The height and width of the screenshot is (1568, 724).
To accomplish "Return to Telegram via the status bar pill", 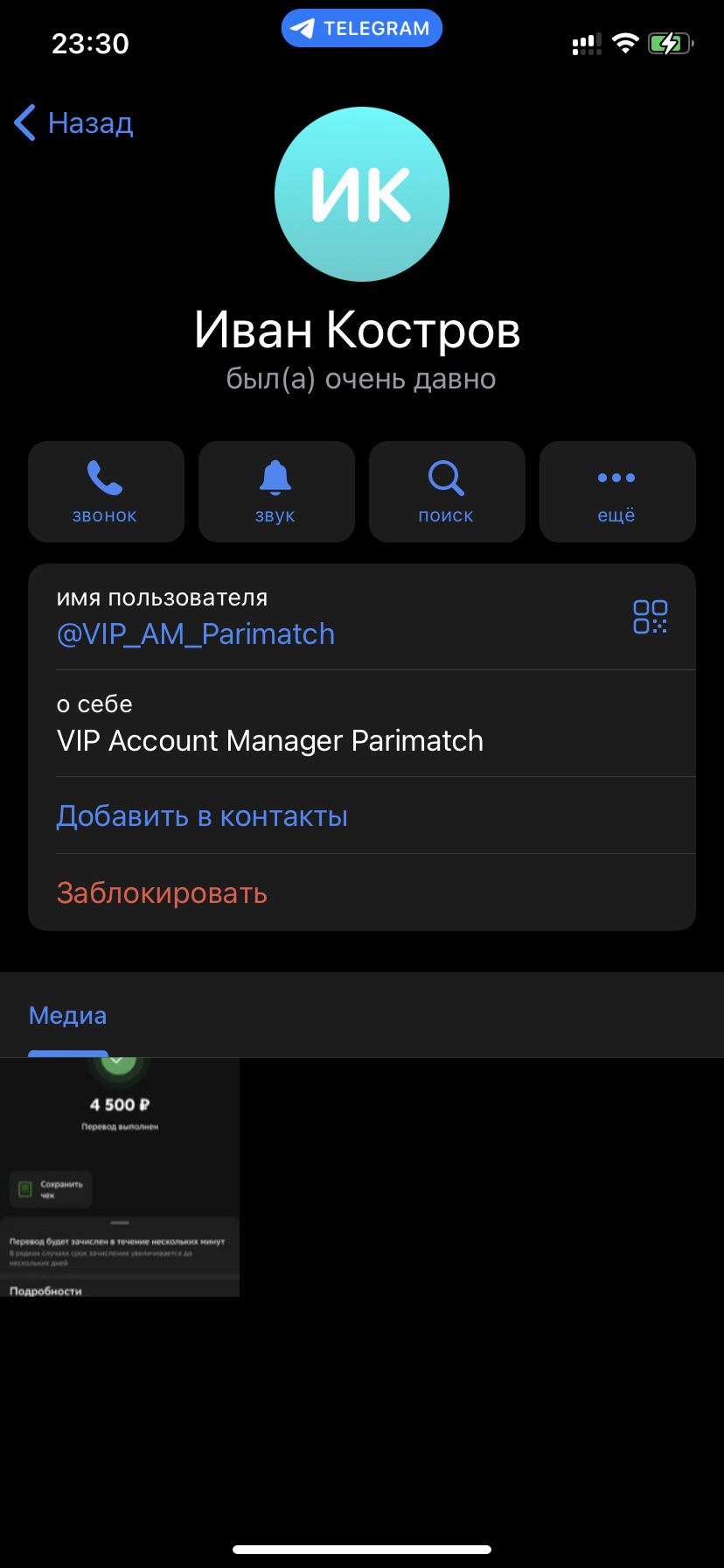I will [x=362, y=29].
